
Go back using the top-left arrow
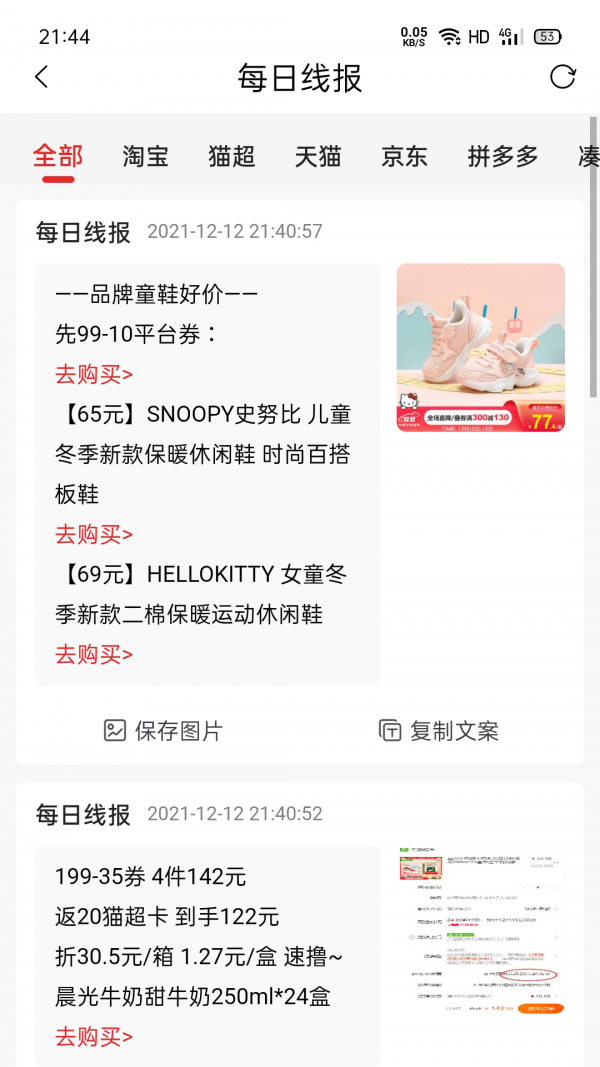pyautogui.click(x=41, y=77)
